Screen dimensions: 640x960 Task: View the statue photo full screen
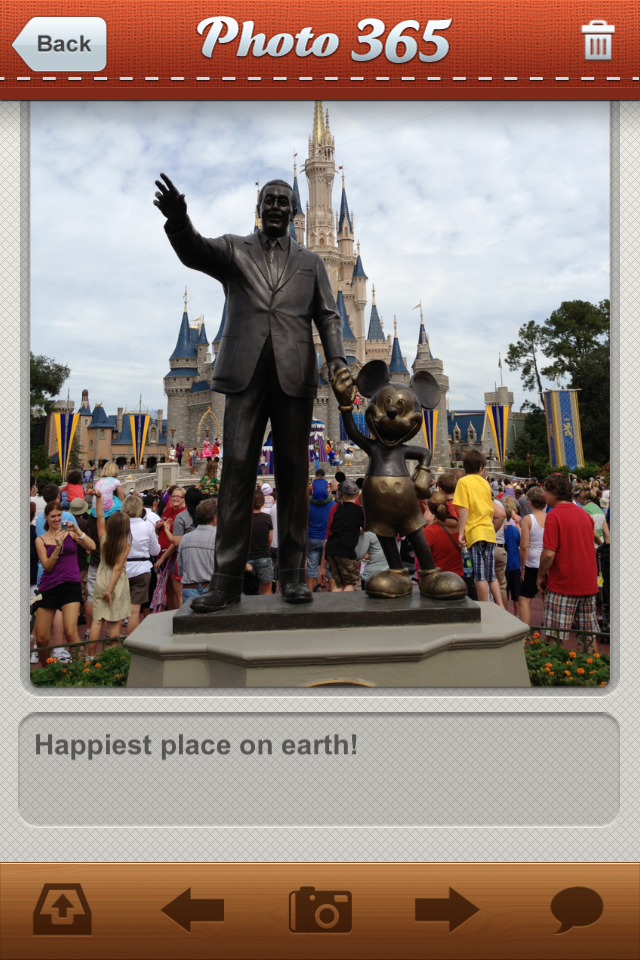pos(320,394)
